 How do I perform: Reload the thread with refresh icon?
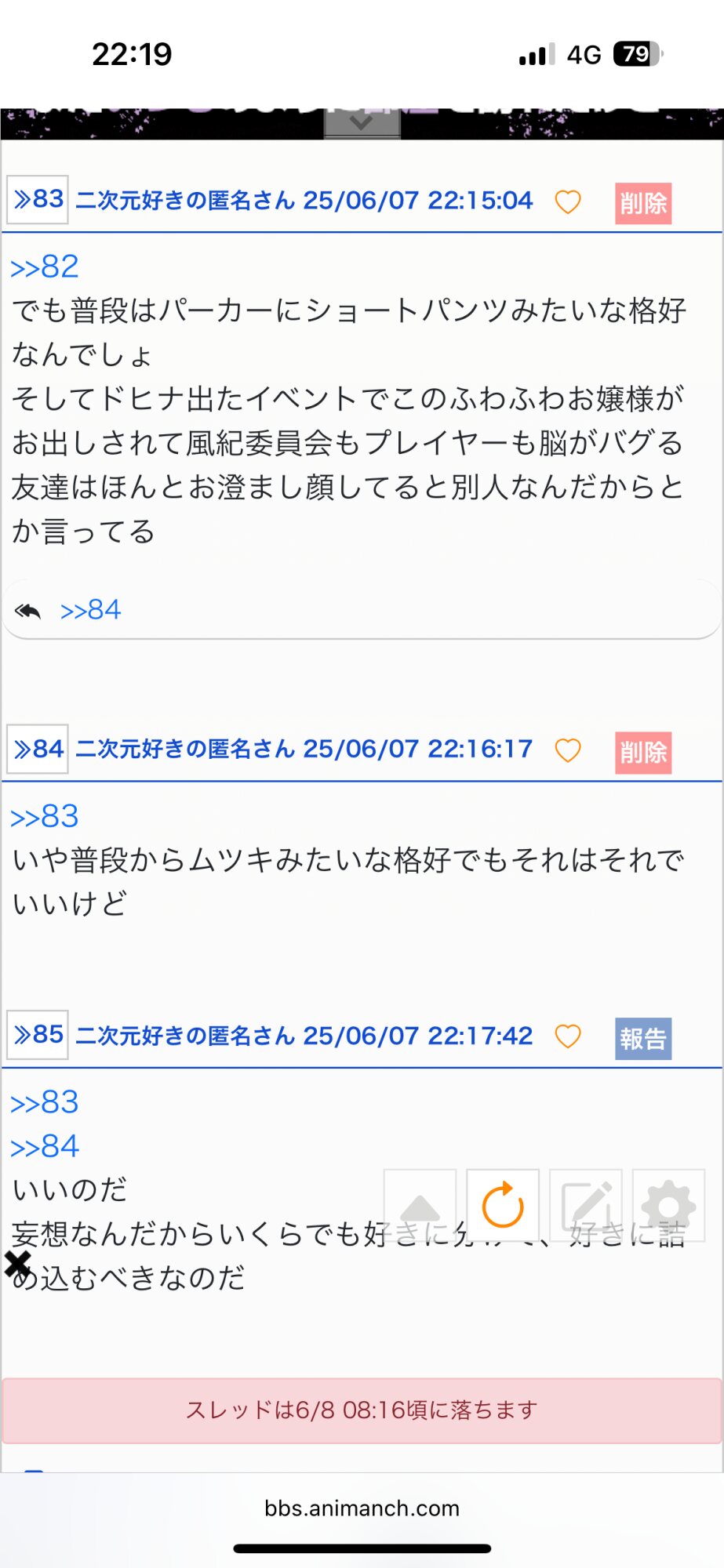click(x=503, y=1206)
